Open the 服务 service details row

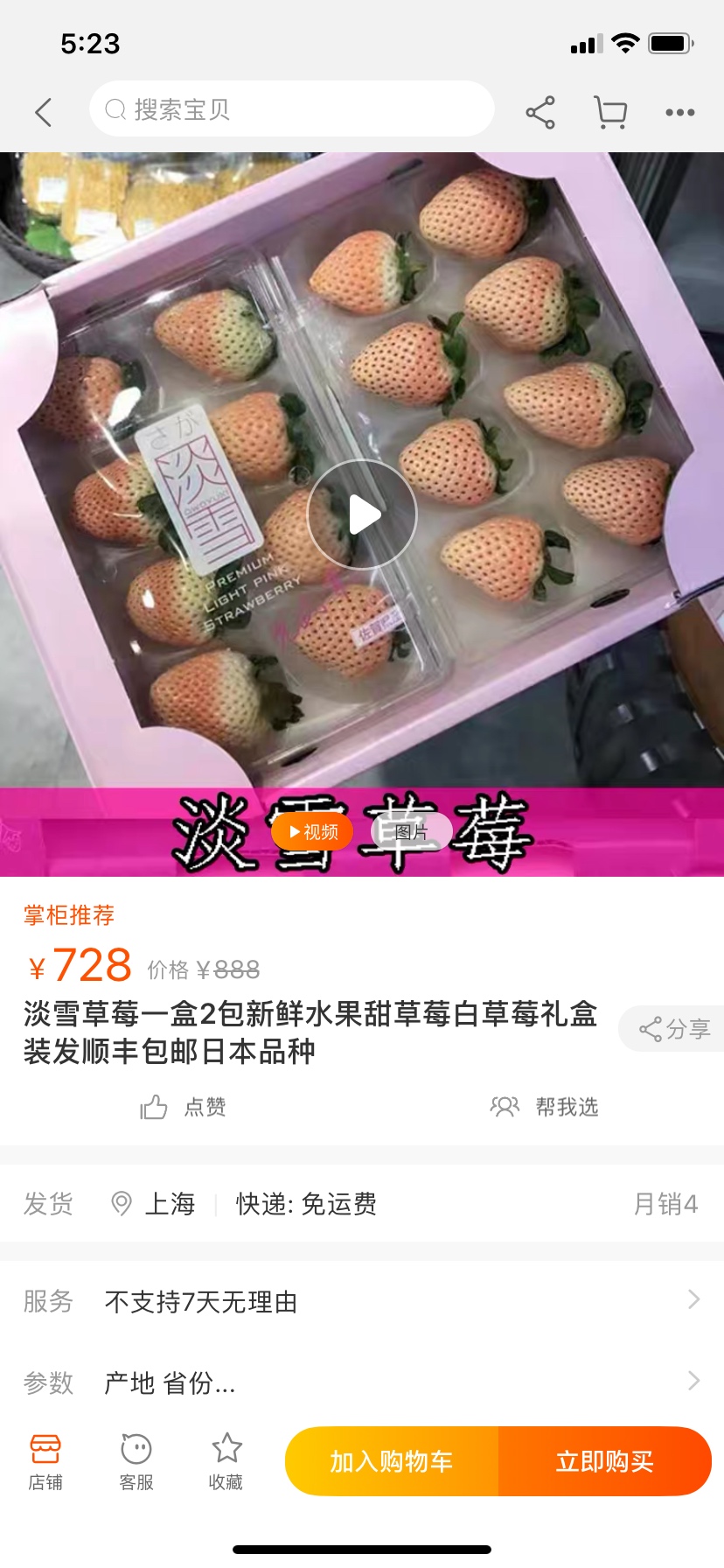pyautogui.click(x=362, y=1301)
